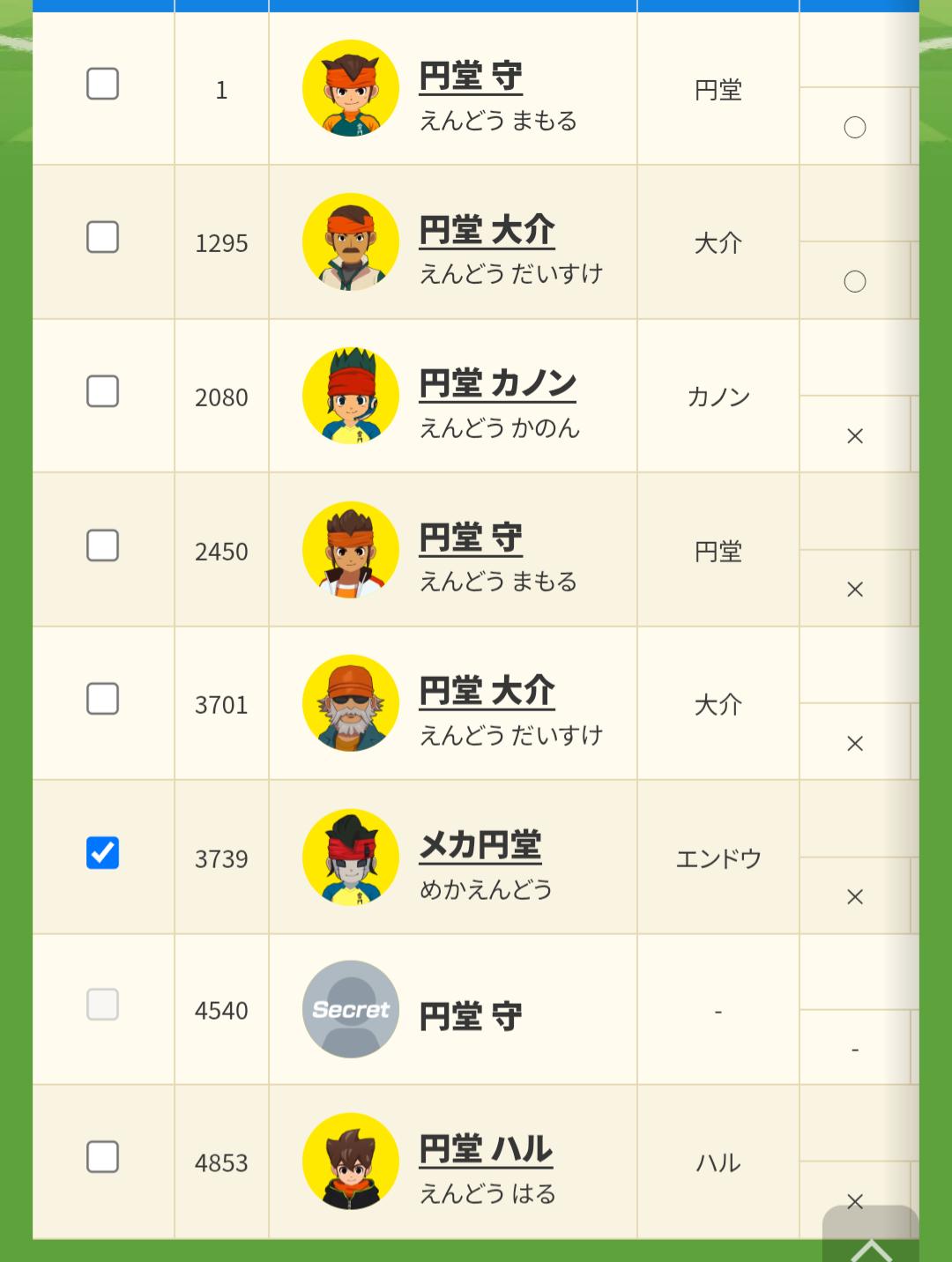Image resolution: width=952 pixels, height=1262 pixels.
Task: Open the 円堂 大介 link in row 3701
Action: (487, 692)
